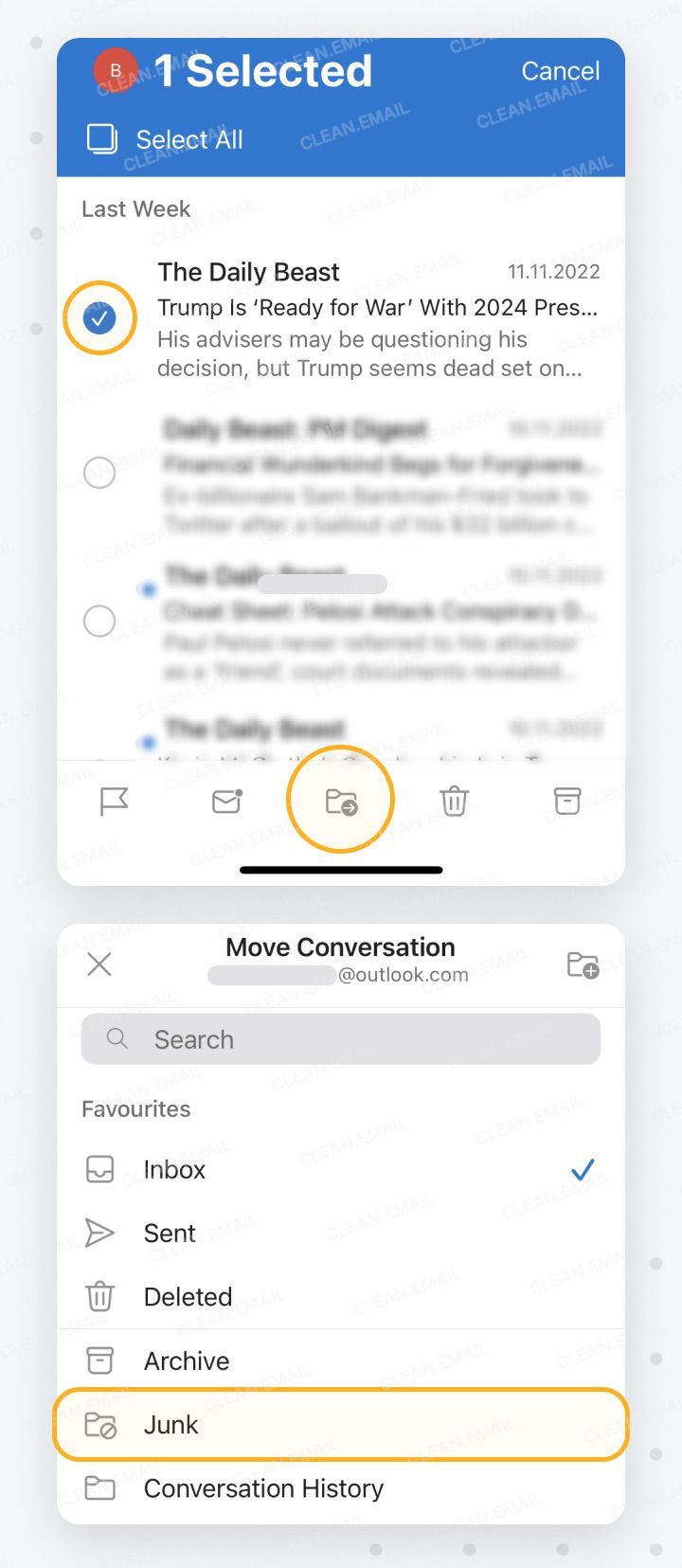682x1568 pixels.
Task: Tap the account avatar badge
Action: click(x=114, y=68)
